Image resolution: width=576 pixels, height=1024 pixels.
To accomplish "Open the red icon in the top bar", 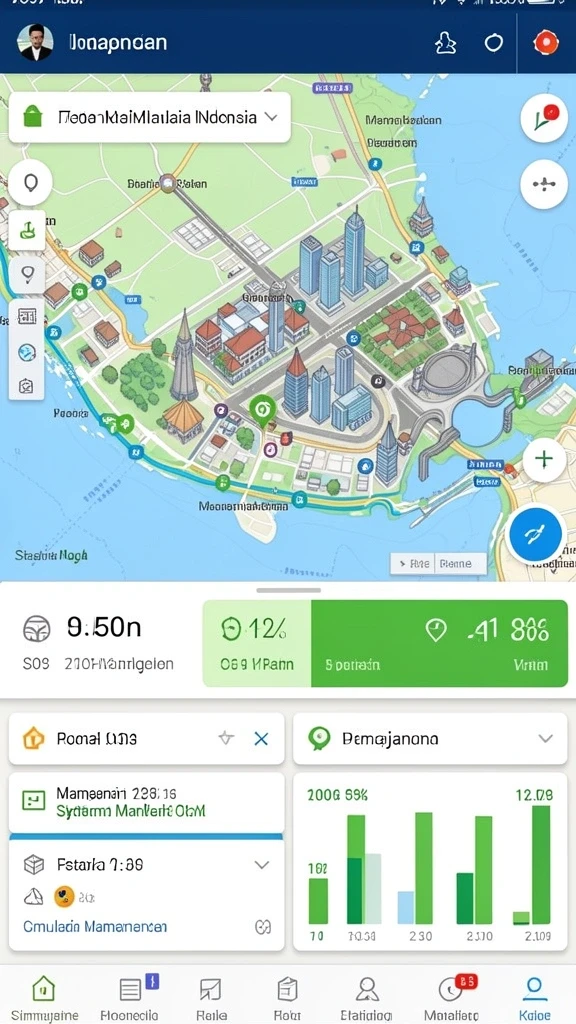I will [545, 43].
